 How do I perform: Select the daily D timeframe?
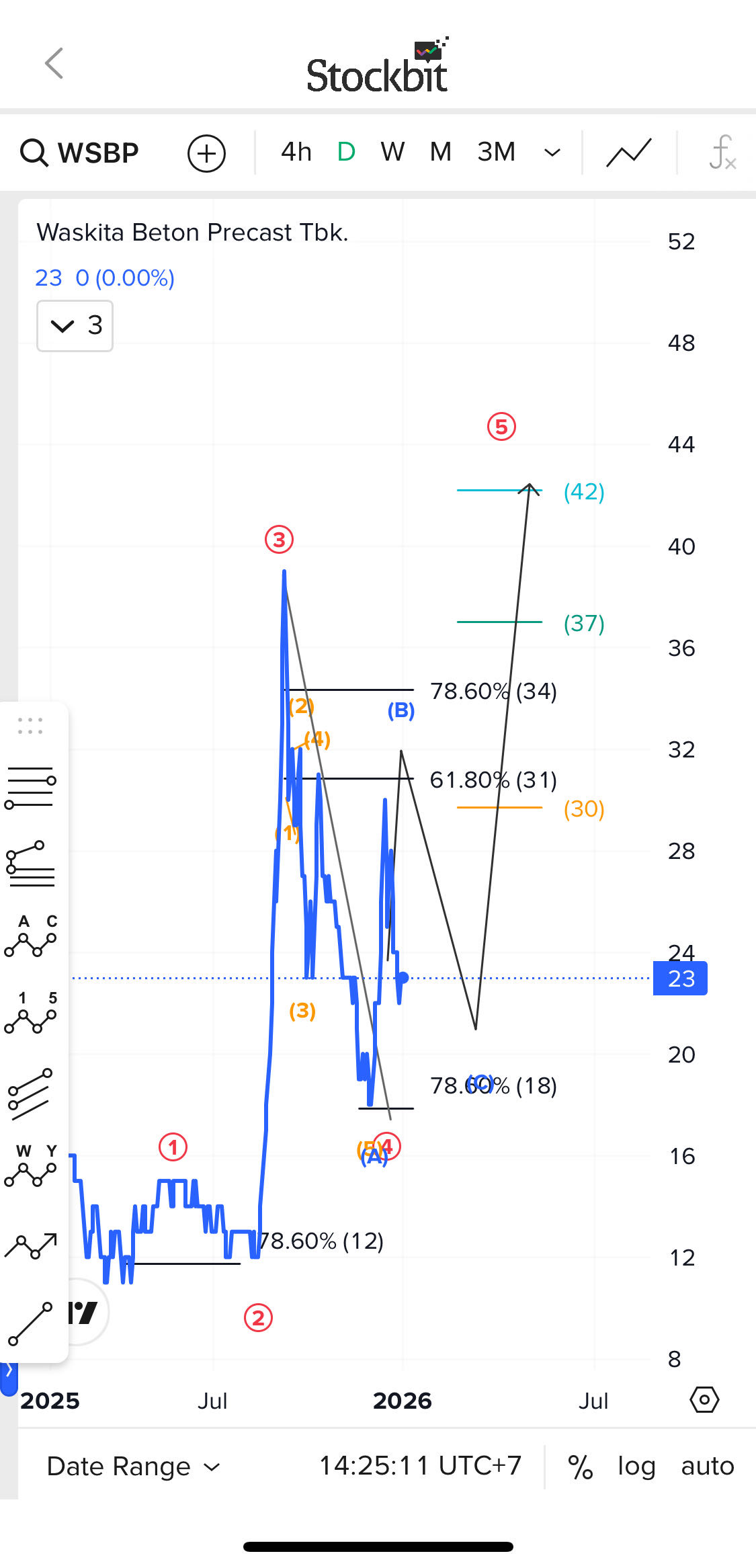346,153
